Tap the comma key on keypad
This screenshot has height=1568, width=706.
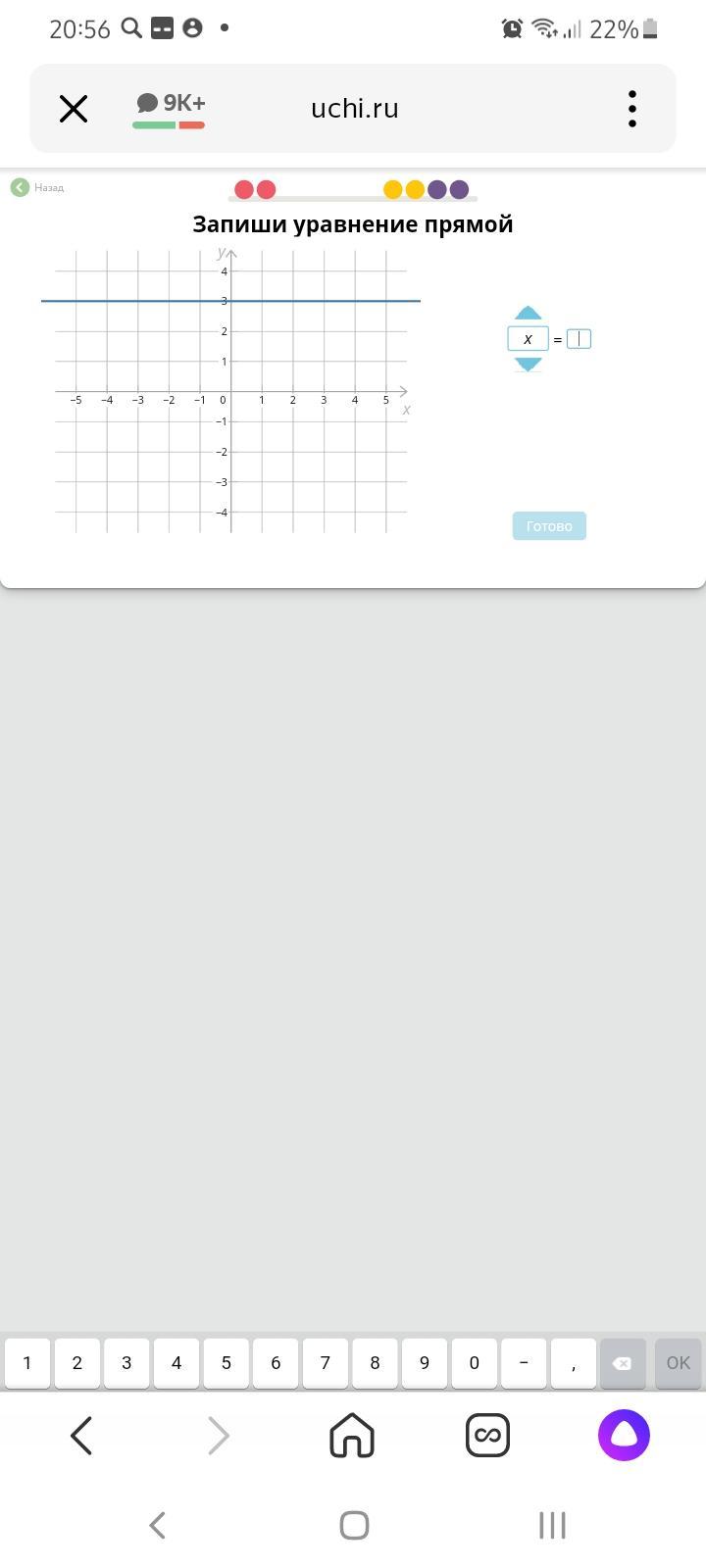pos(574,1363)
